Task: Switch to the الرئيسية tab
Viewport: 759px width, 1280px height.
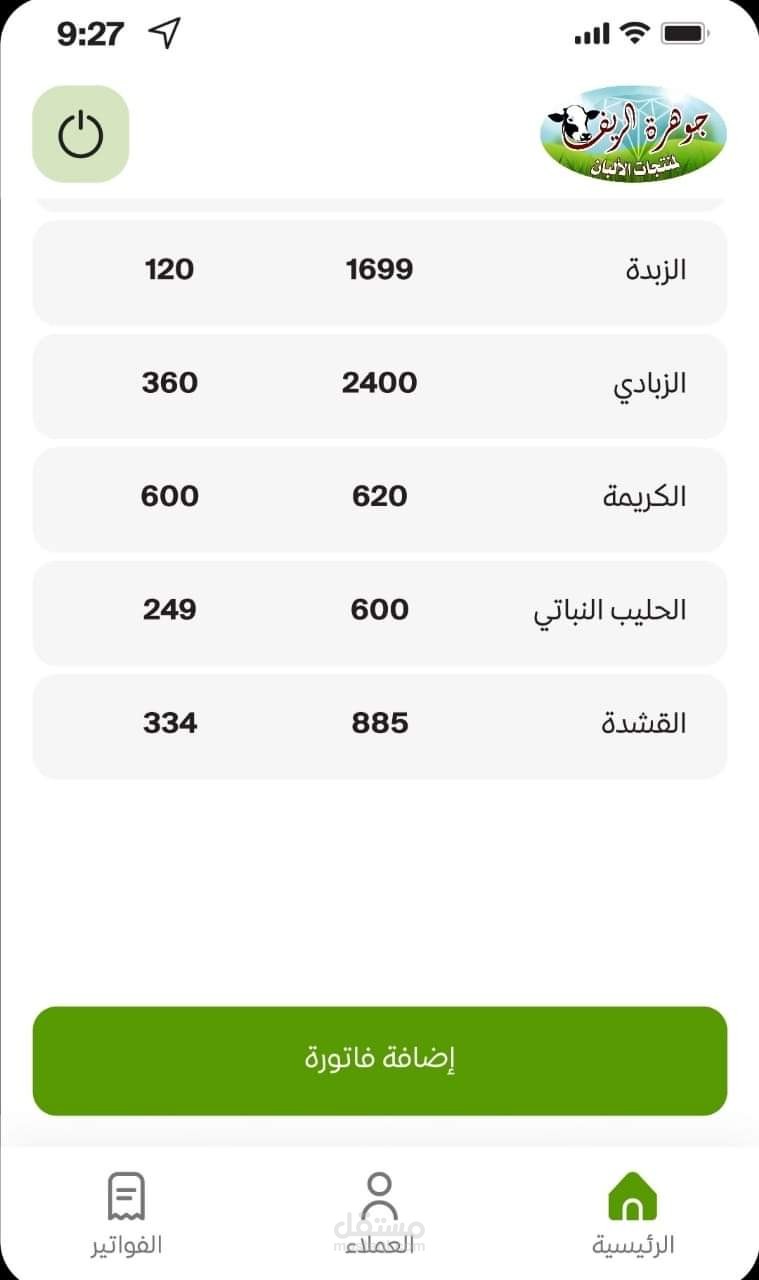Action: click(x=633, y=1214)
